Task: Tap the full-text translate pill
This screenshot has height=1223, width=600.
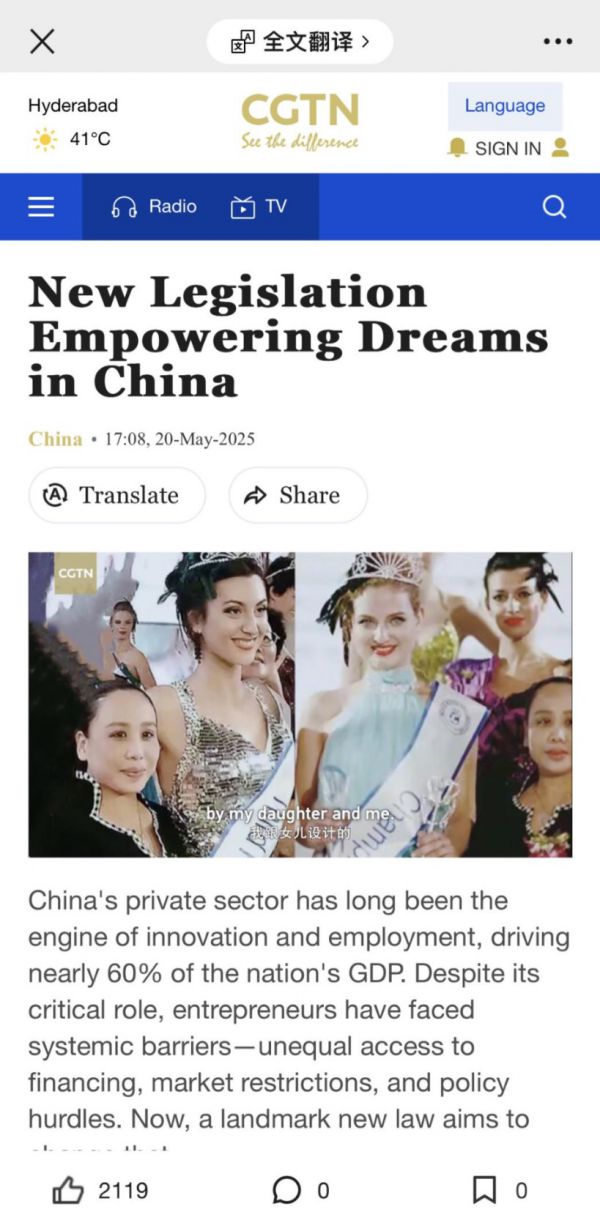Action: pos(300,41)
